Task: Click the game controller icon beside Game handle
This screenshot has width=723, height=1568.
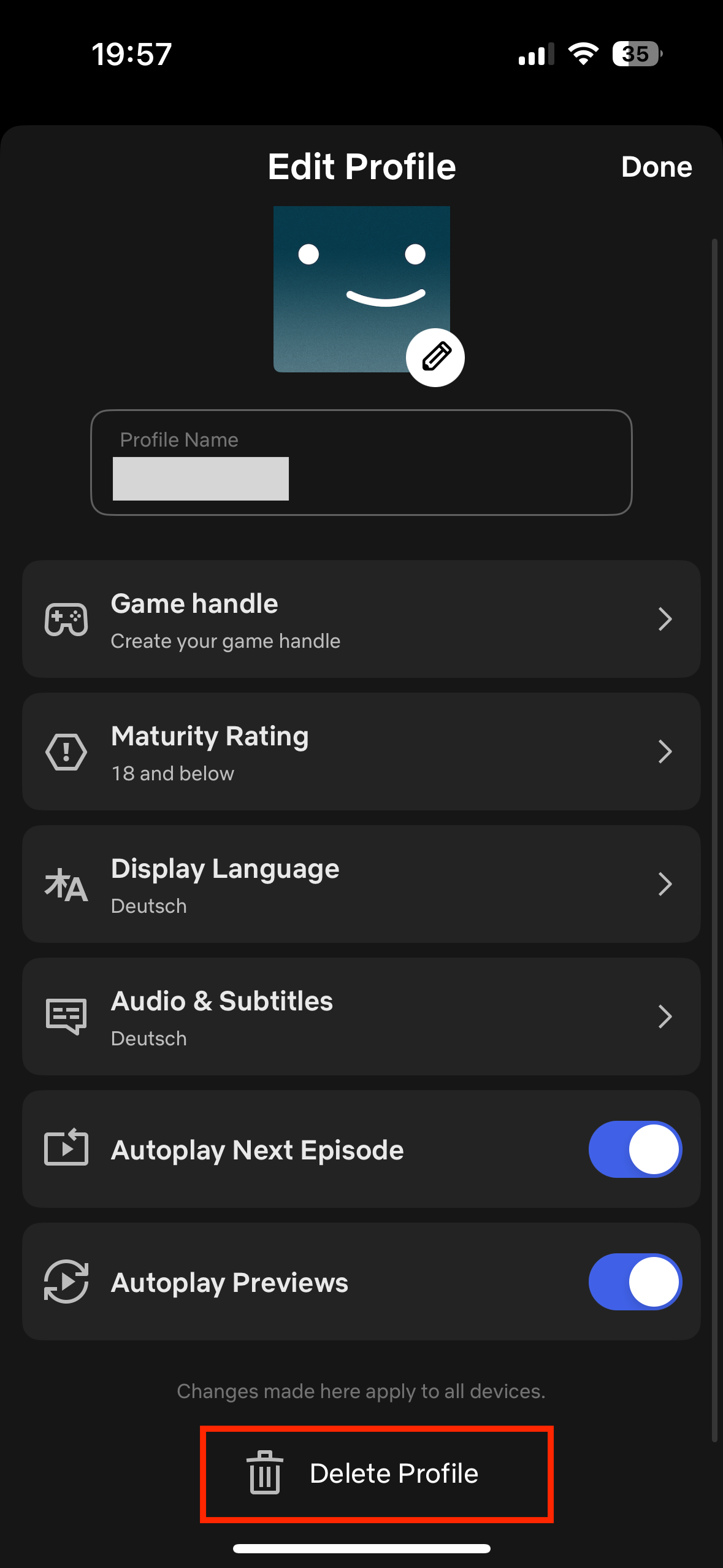Action: tap(66, 620)
